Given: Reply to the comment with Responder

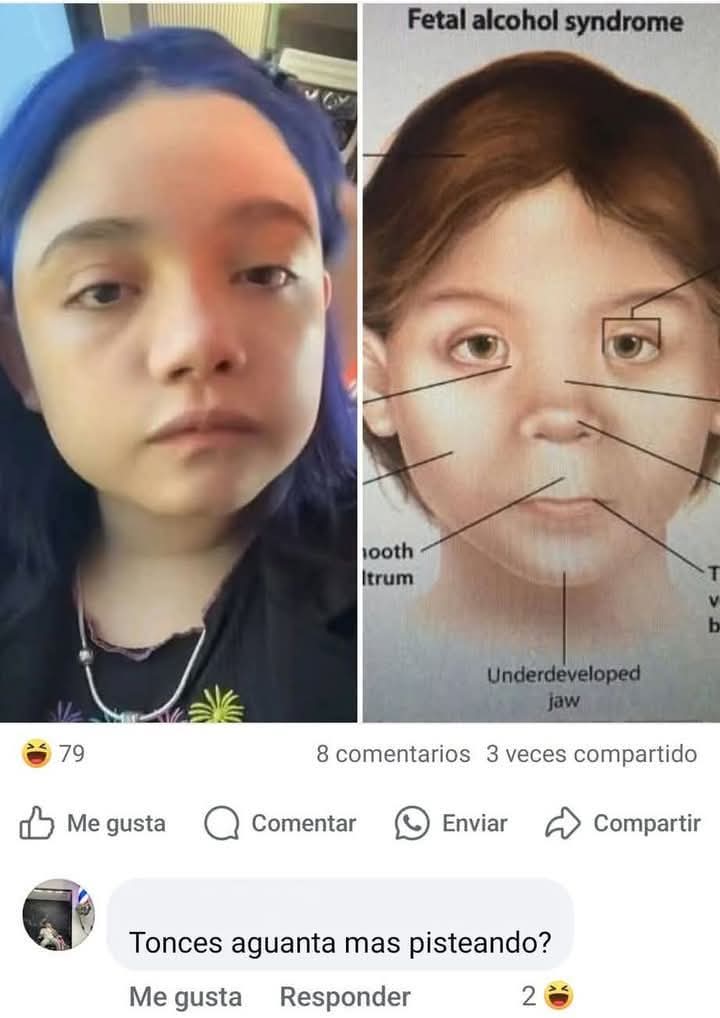Looking at the screenshot, I should pyautogui.click(x=345, y=997).
